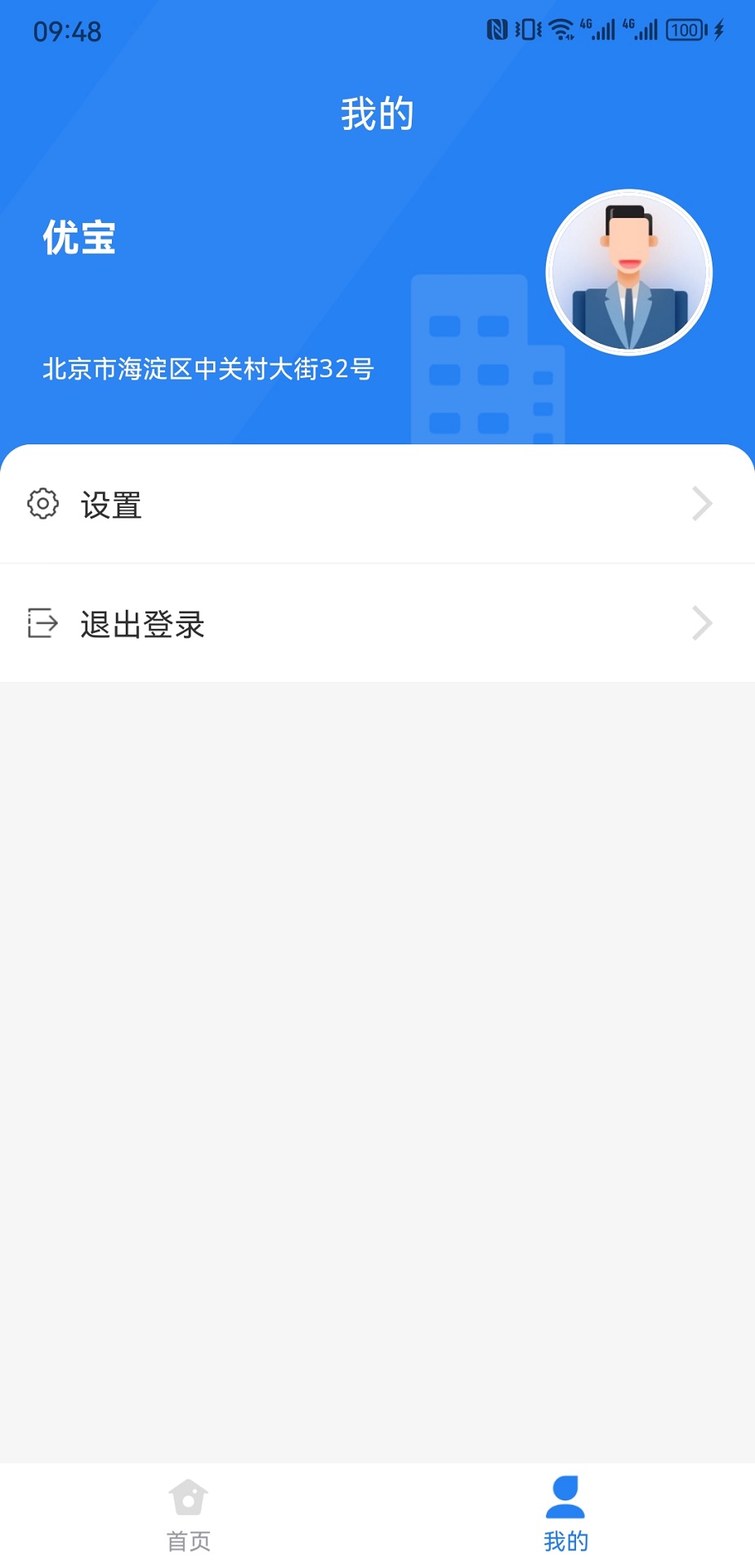Viewport: 755px width, 1568px height.
Task: Expand details via the settings right arrow
Action: point(701,504)
